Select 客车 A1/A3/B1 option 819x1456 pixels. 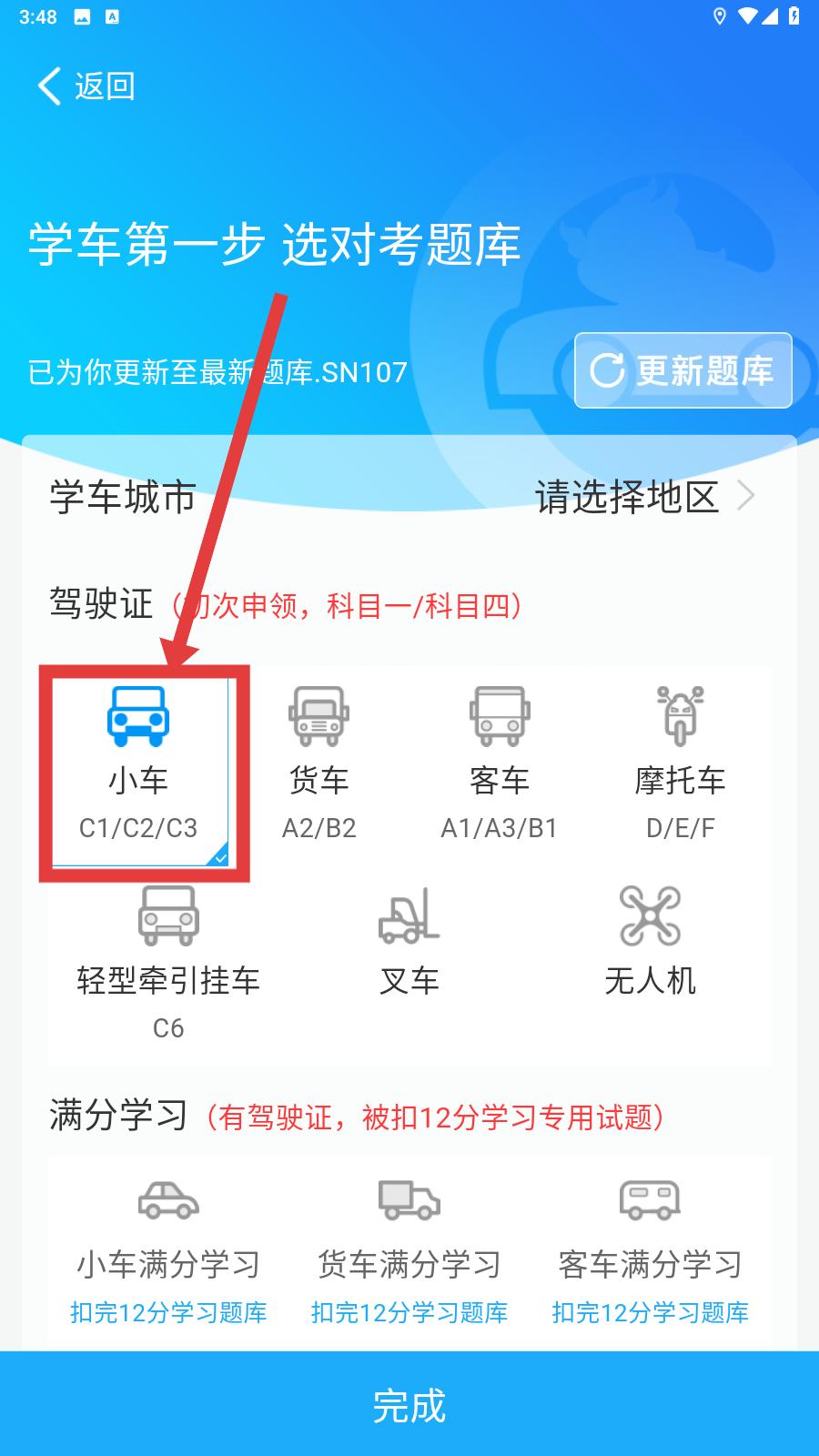(500, 766)
